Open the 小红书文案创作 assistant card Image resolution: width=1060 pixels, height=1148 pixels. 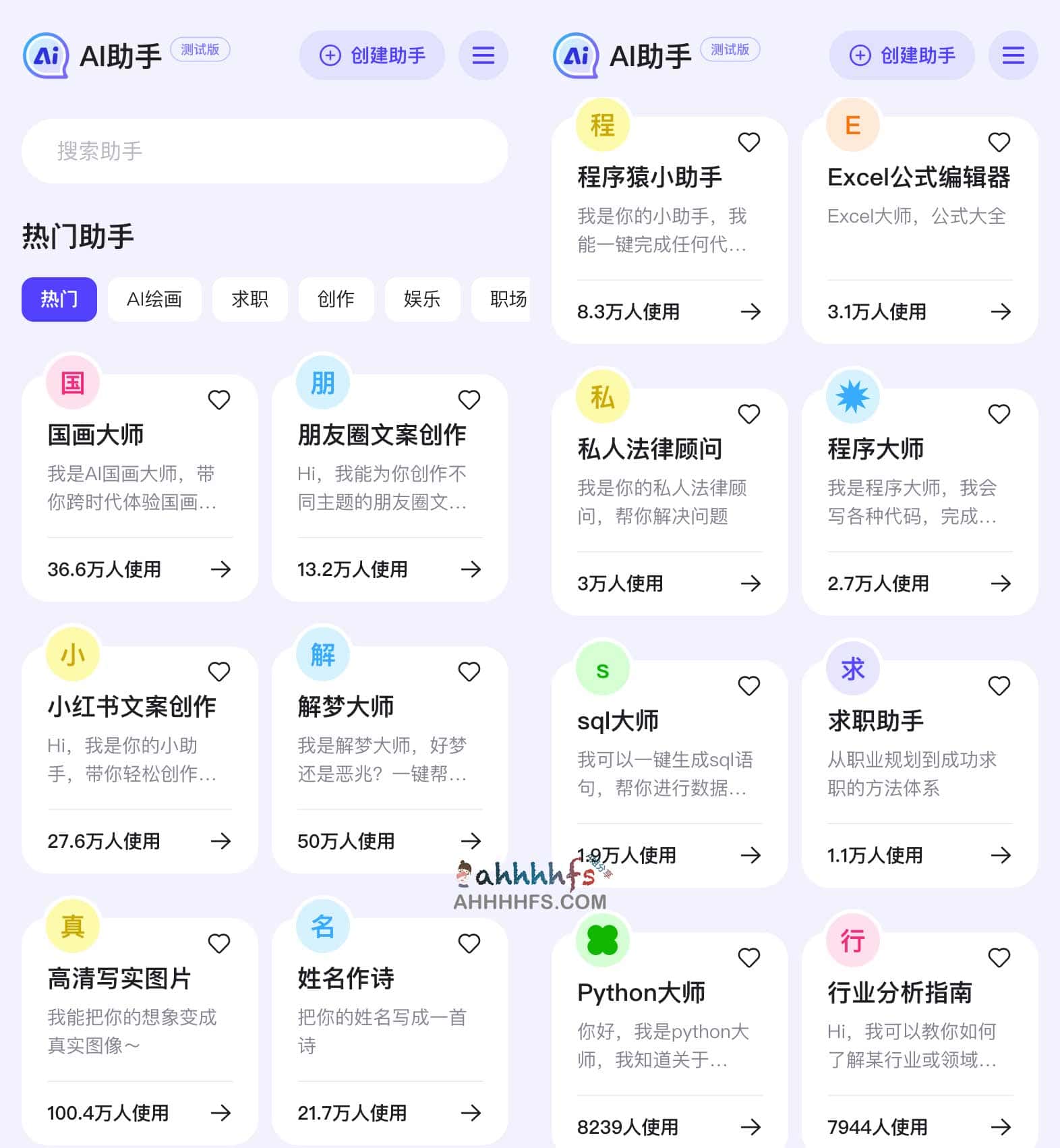point(140,742)
